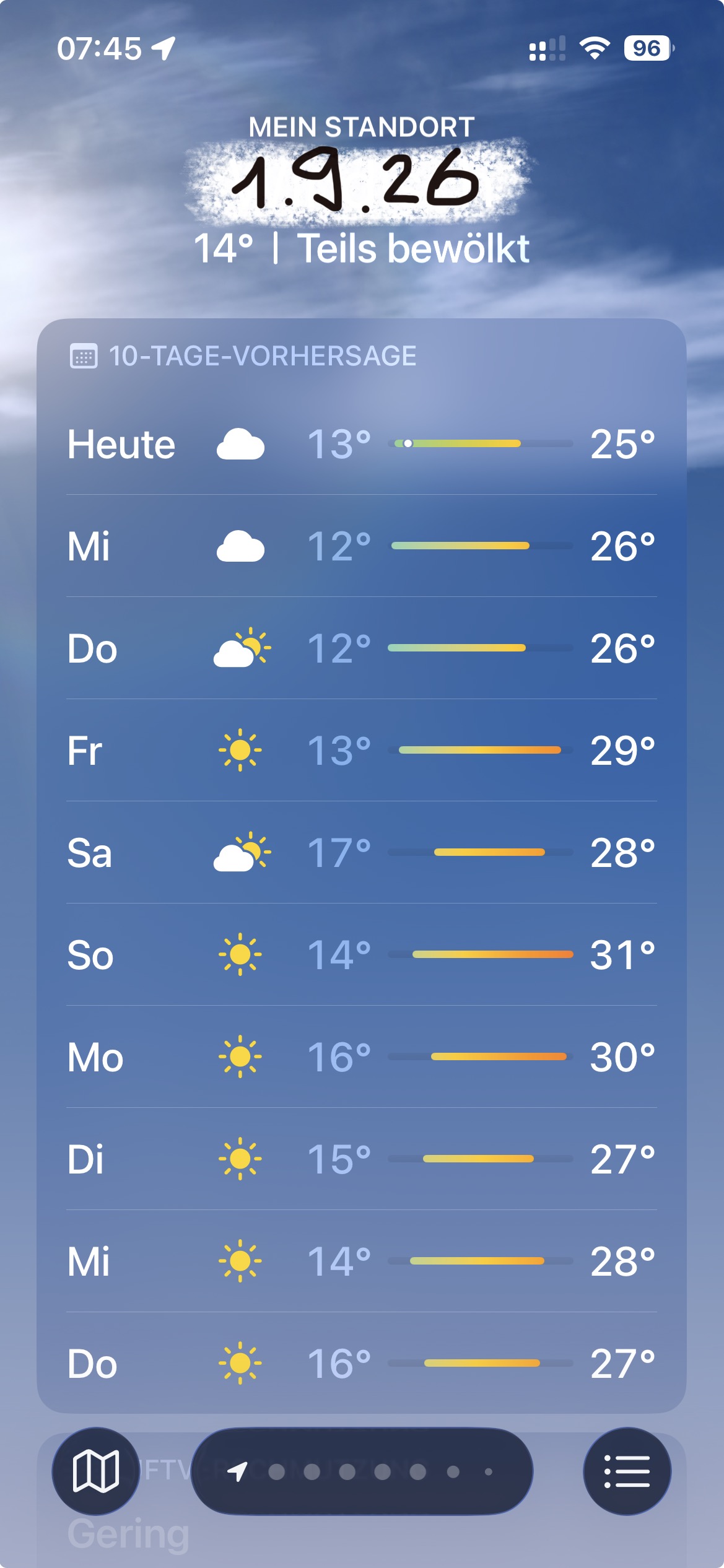The height and width of the screenshot is (1568, 724).
Task: Open the Di forecast row
Action: click(x=362, y=1159)
